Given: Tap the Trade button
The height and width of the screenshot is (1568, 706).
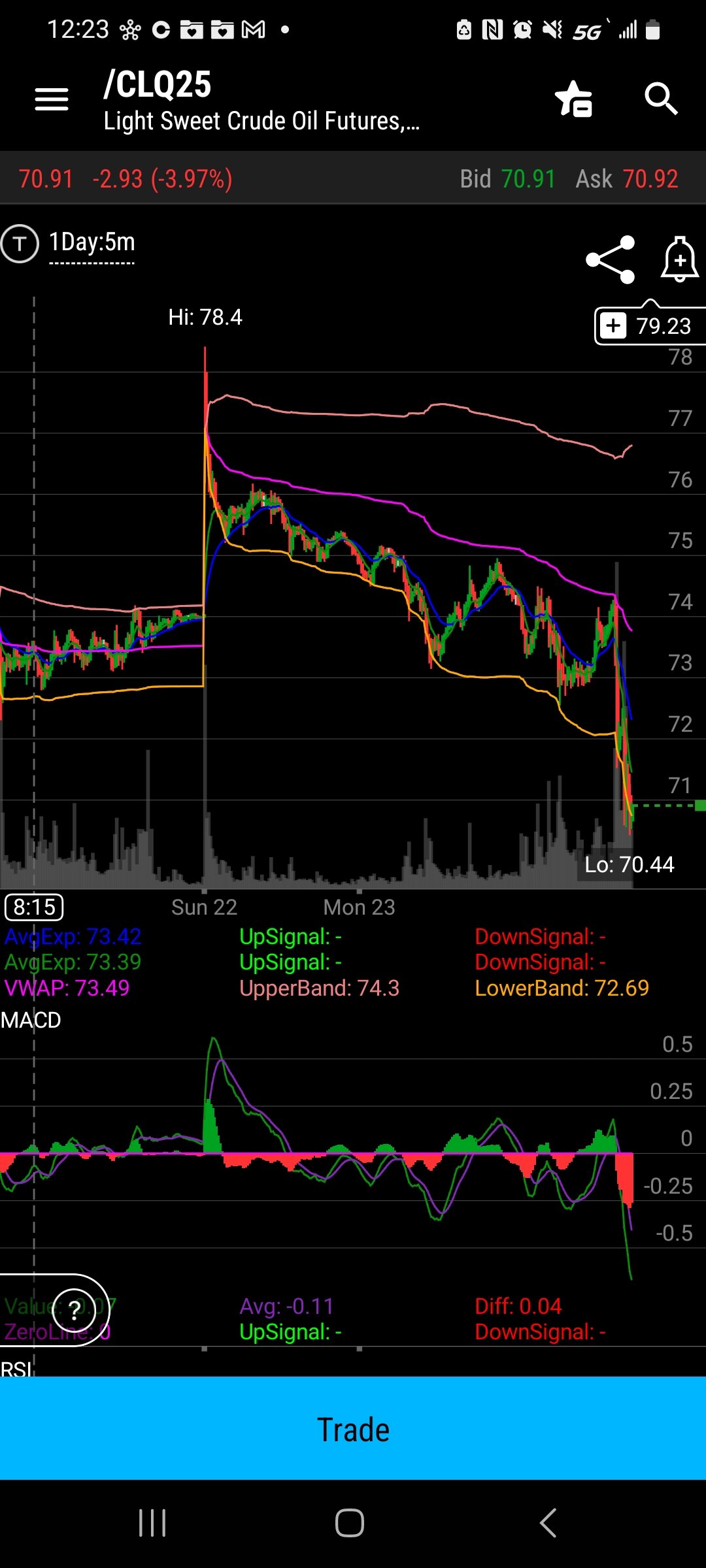Looking at the screenshot, I should [x=353, y=1429].
